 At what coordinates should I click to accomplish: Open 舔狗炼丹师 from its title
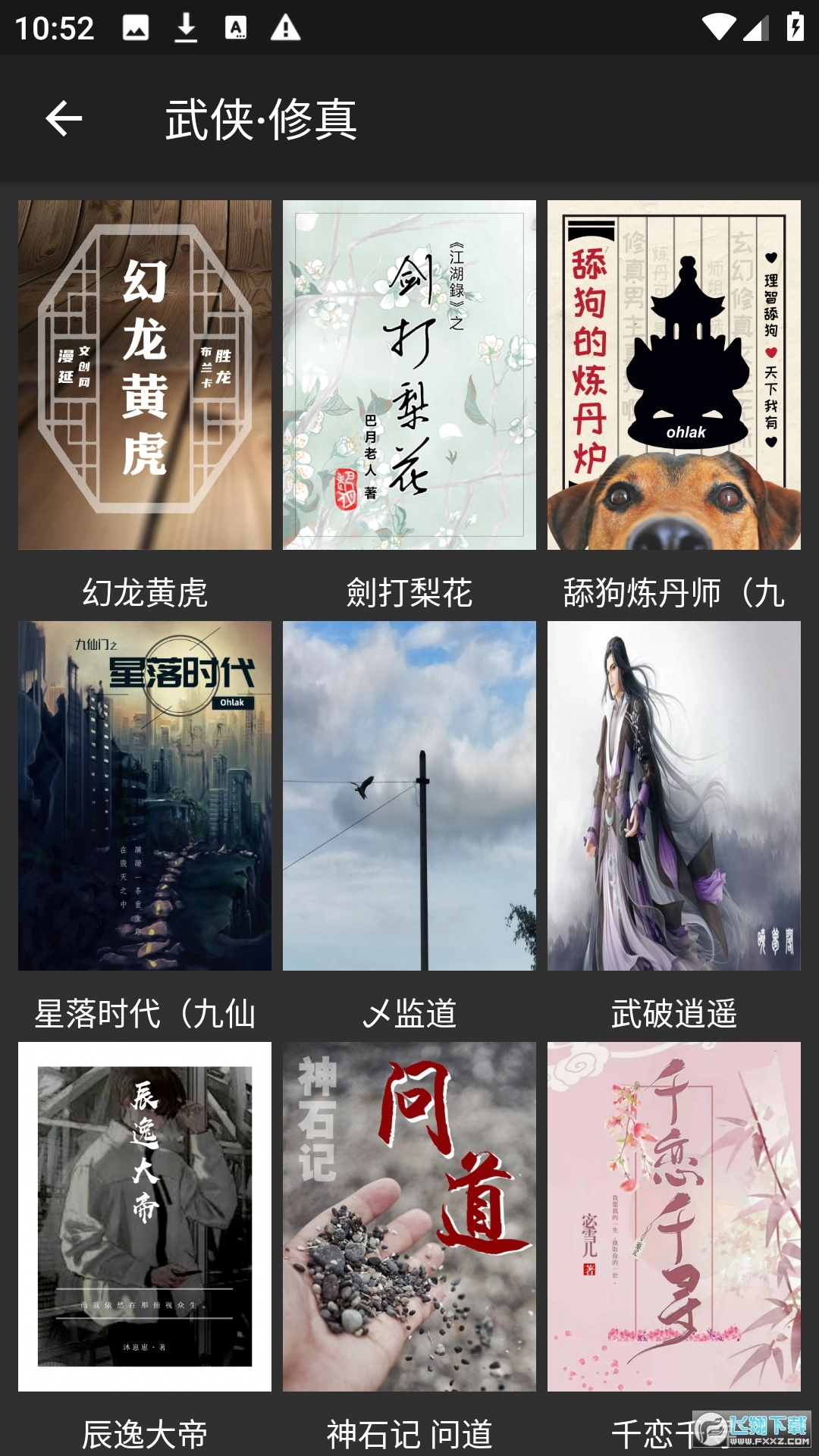click(x=675, y=595)
